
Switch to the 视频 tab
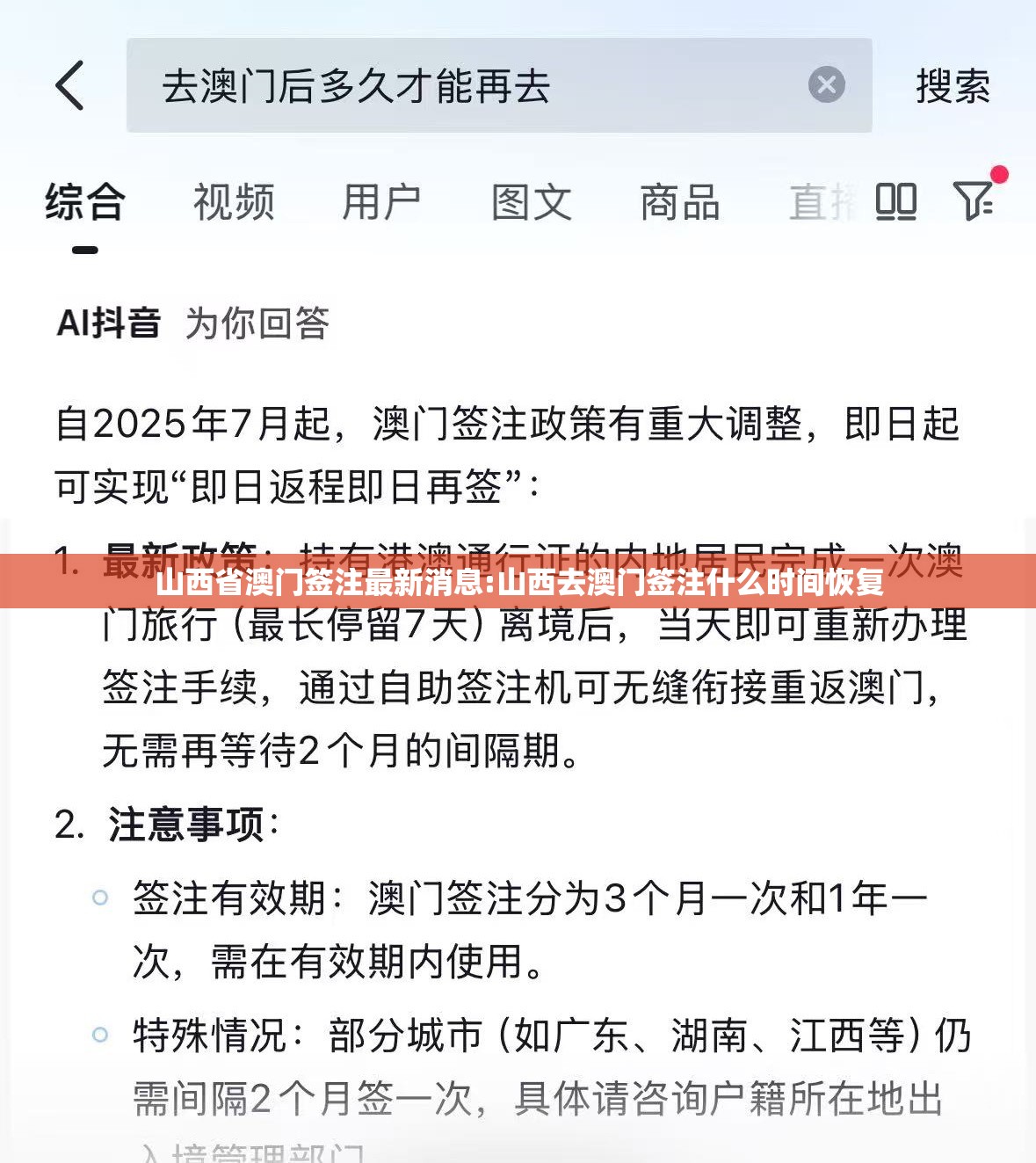(234, 202)
